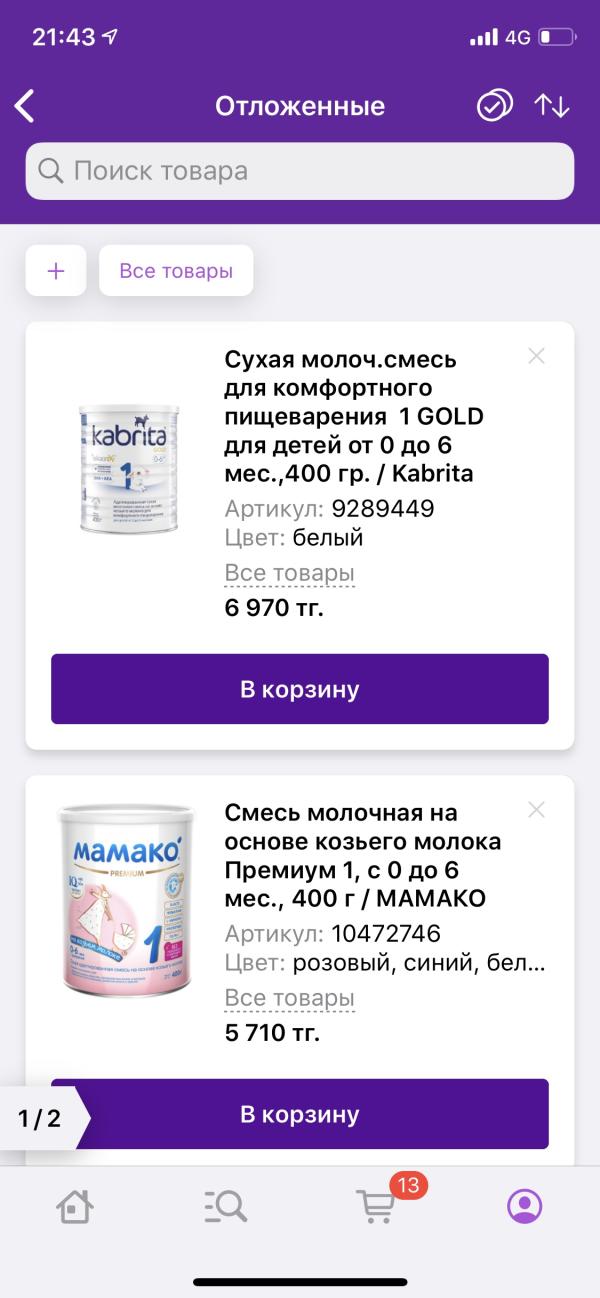Tap the select-all checkmark icon
The width and height of the screenshot is (600, 1298).
tap(494, 105)
